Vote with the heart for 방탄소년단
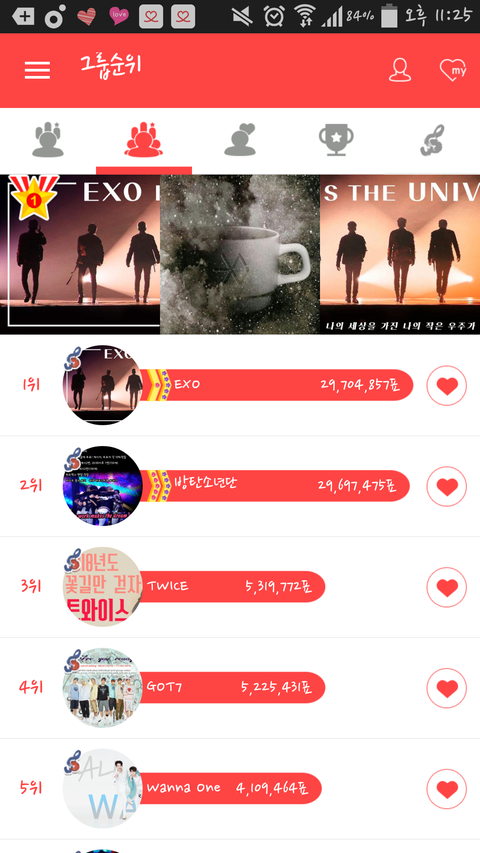 point(447,486)
